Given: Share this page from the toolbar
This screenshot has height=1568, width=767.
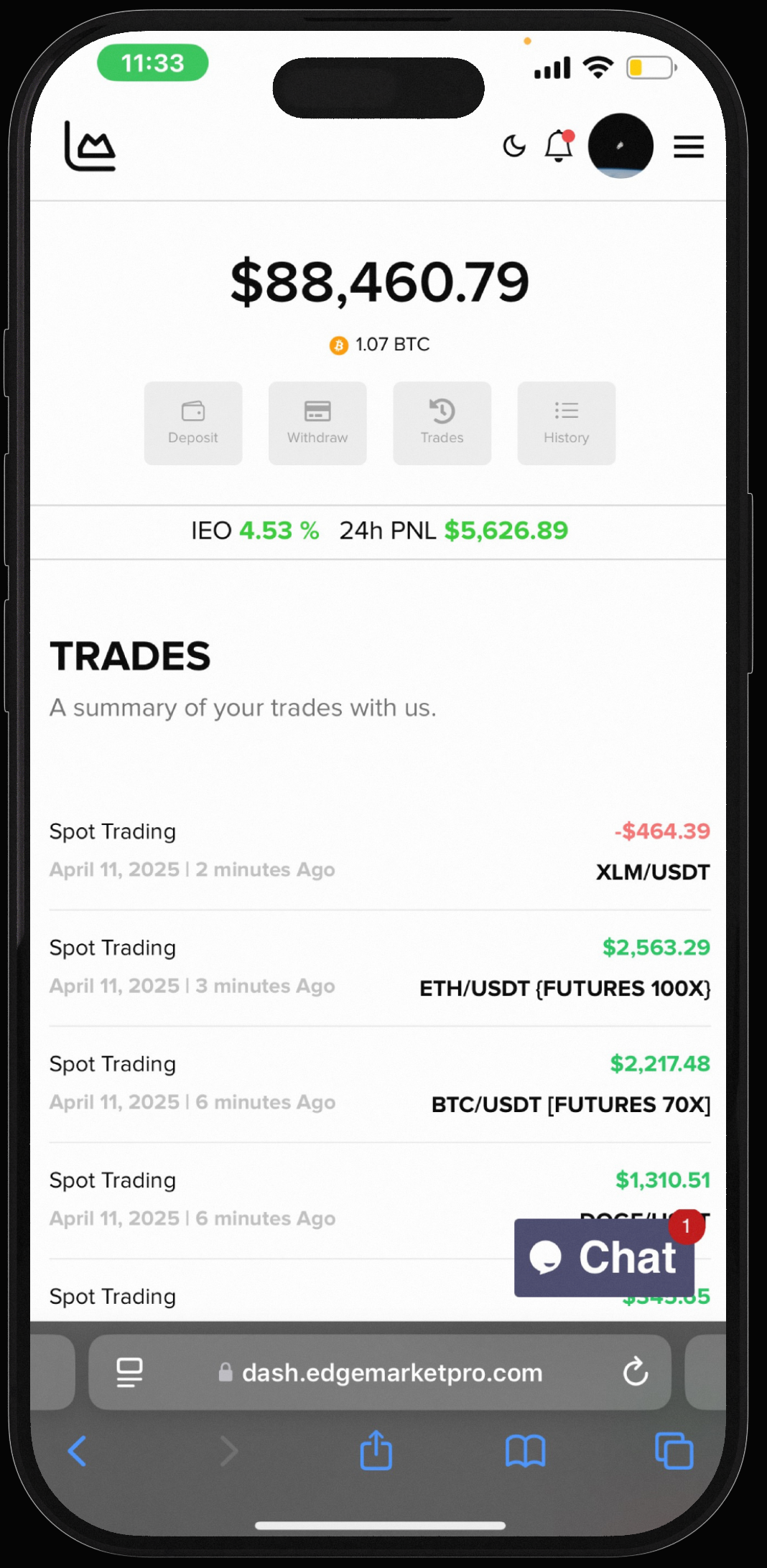Looking at the screenshot, I should 376,1450.
